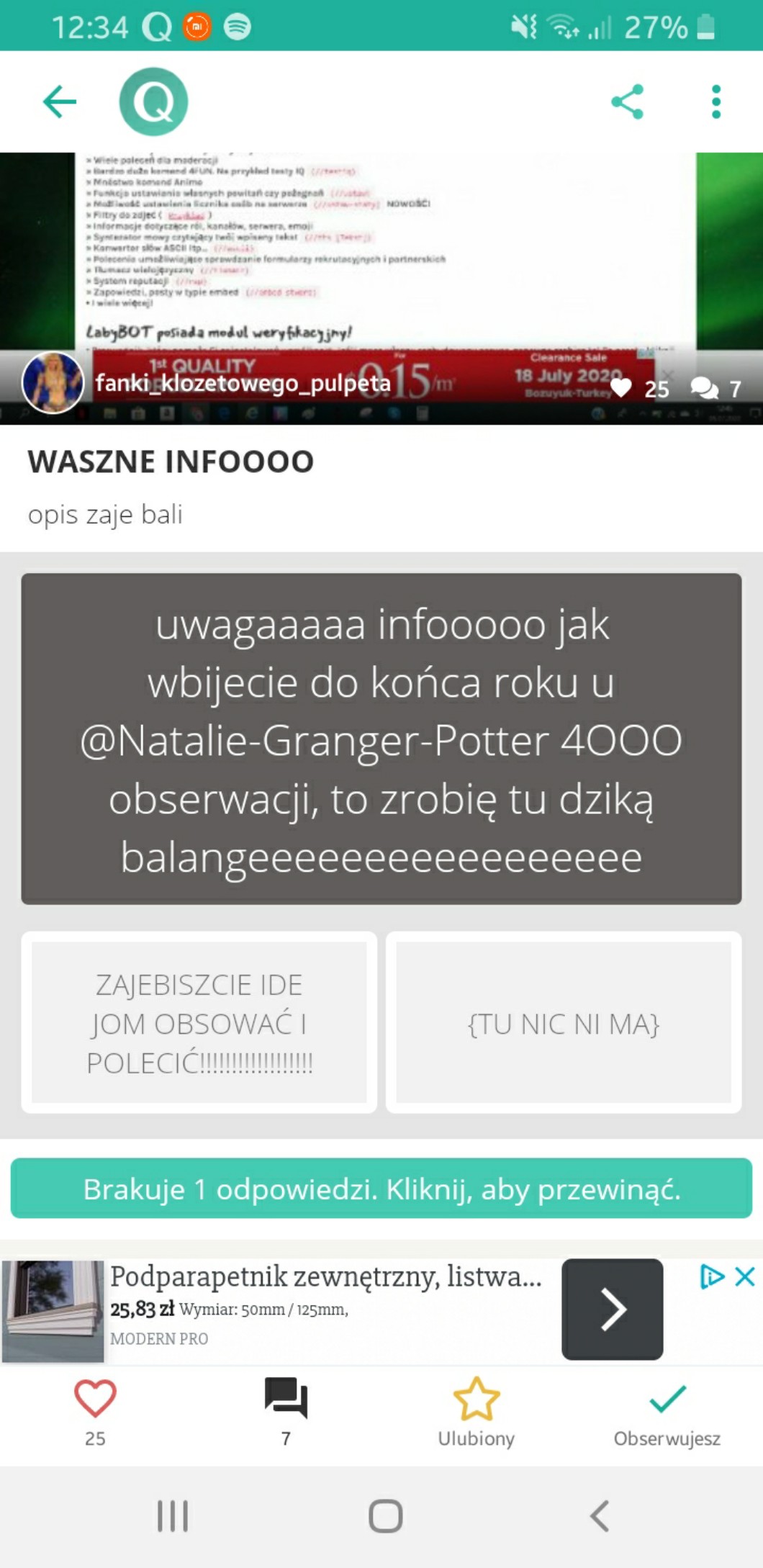Open fanki_klozetowego_pulpeta profile
The width and height of the screenshot is (763, 1568).
pyautogui.click(x=53, y=382)
